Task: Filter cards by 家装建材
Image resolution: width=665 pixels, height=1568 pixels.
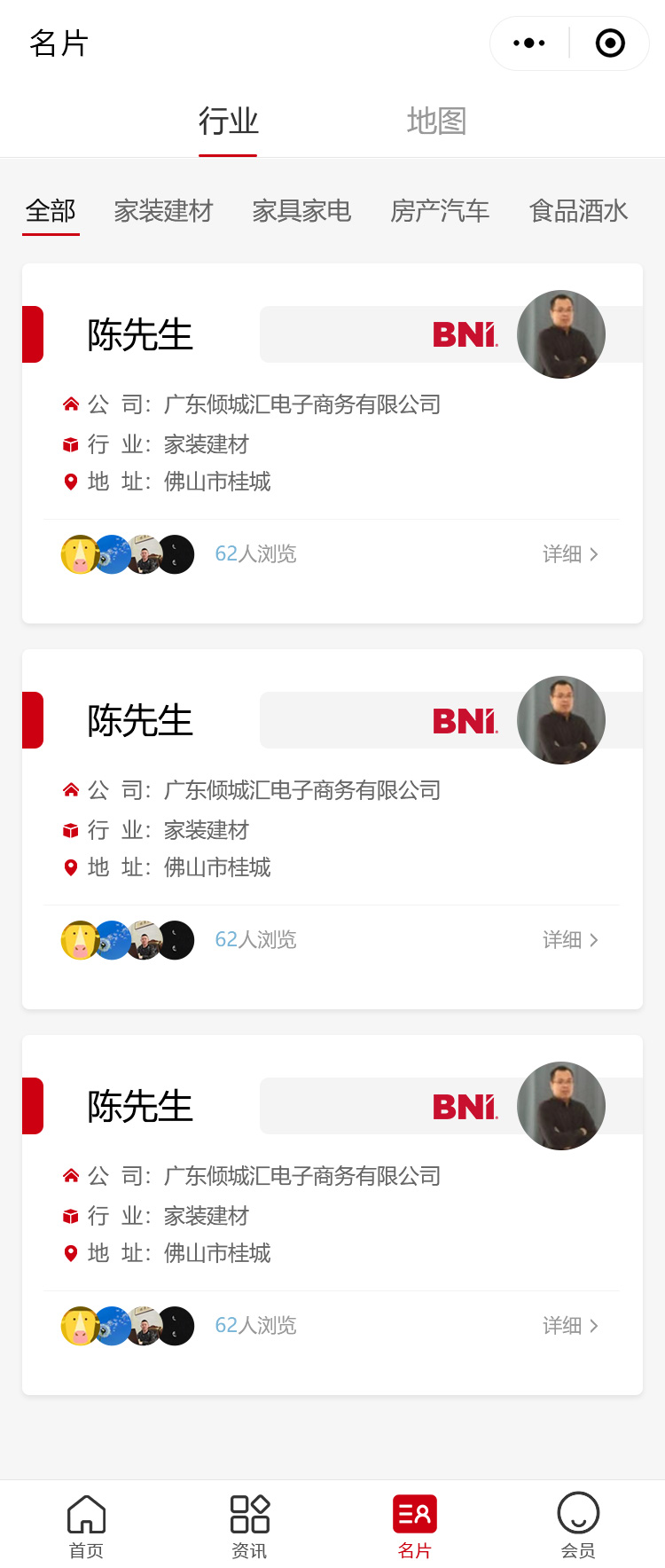Action: pos(163,211)
